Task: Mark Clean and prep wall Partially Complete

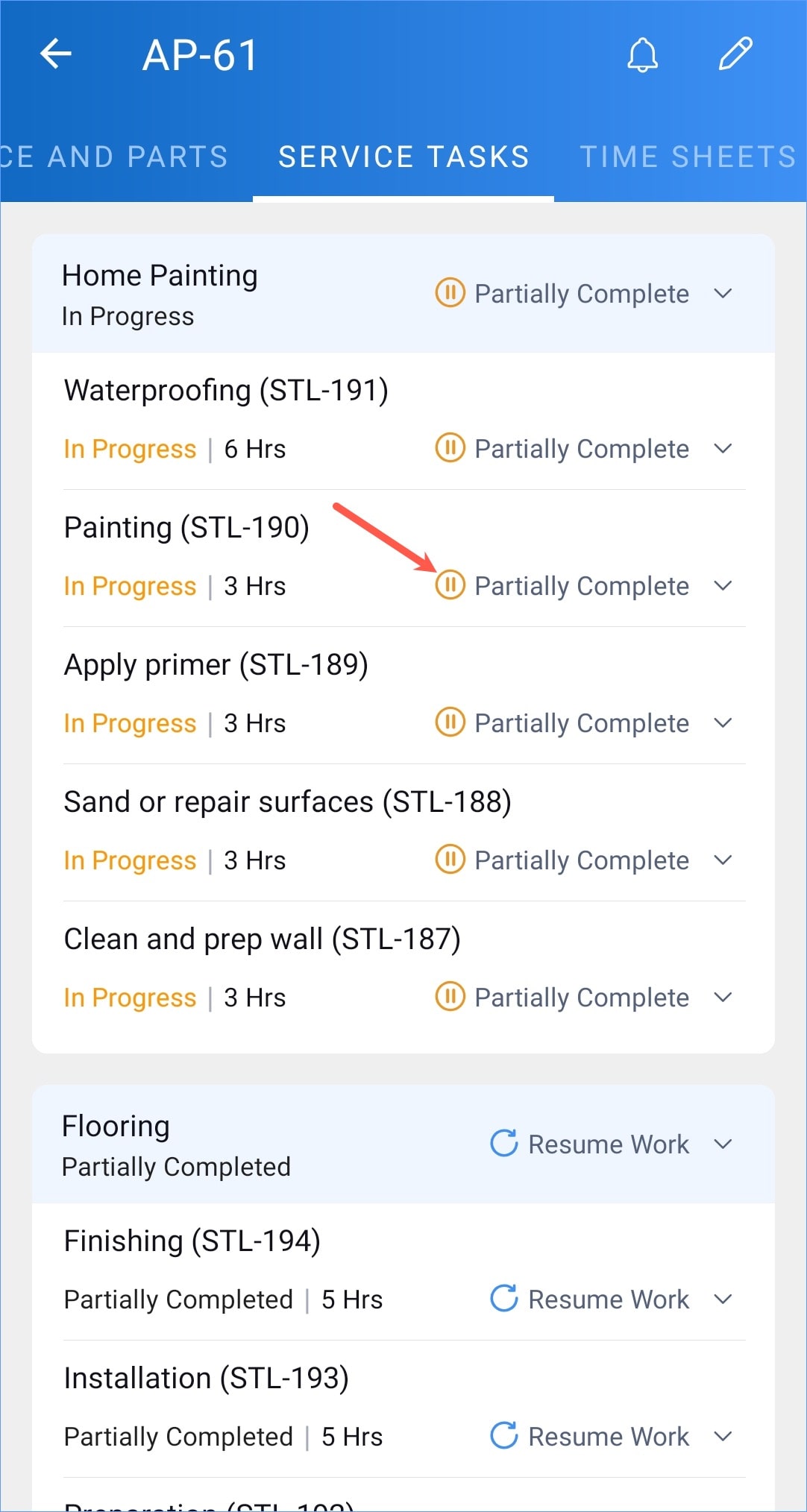Action: pyautogui.click(x=562, y=997)
